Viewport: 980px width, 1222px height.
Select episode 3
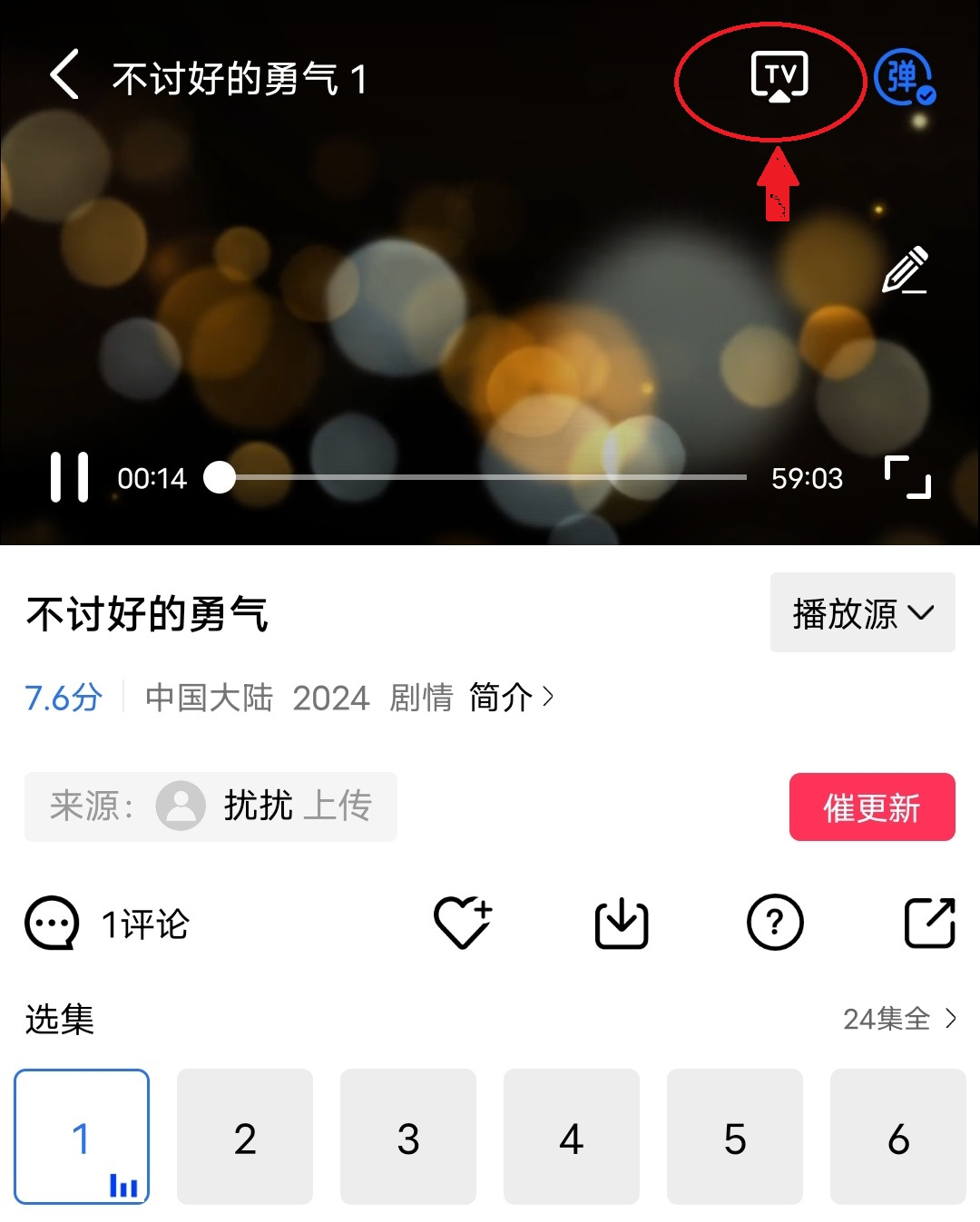(x=407, y=1137)
